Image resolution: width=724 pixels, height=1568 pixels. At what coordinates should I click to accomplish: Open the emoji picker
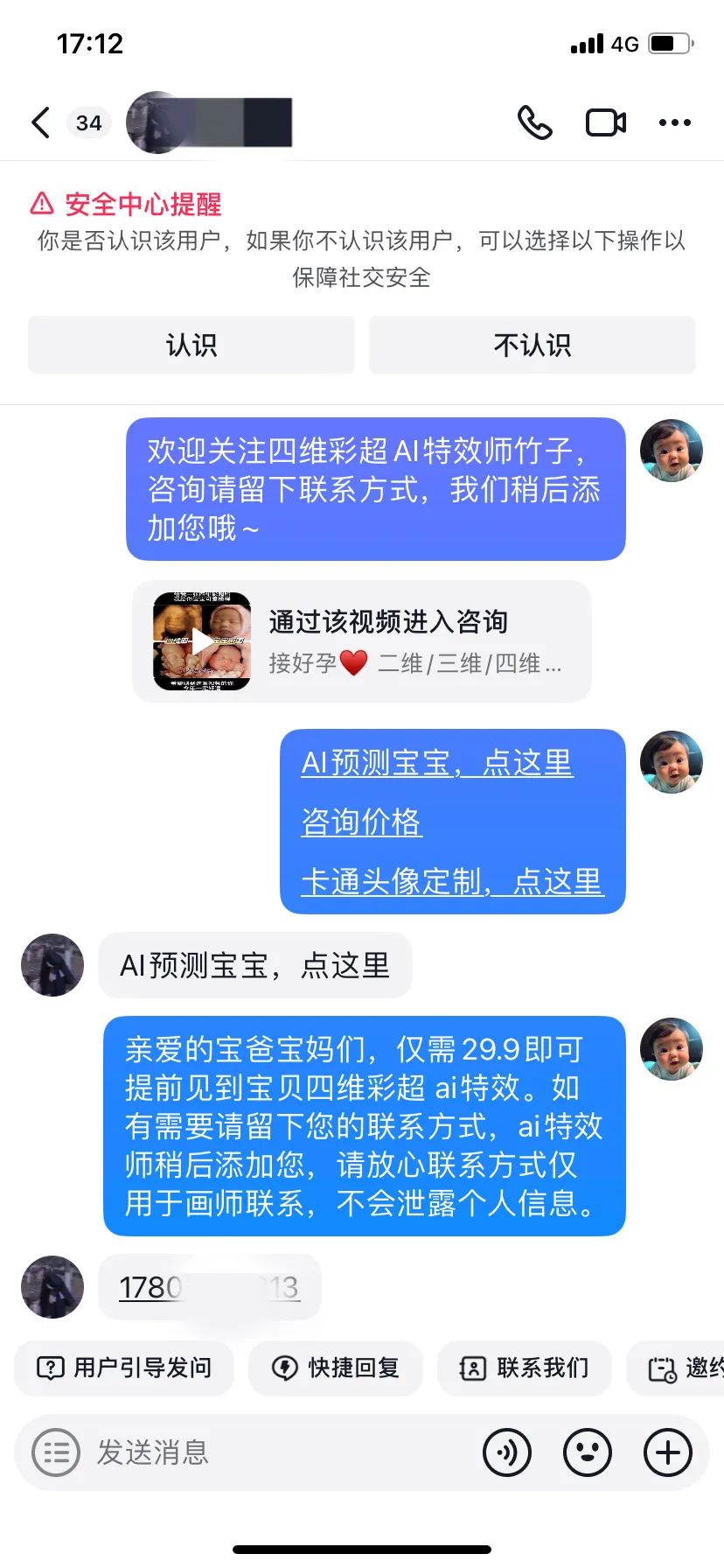tap(588, 1452)
